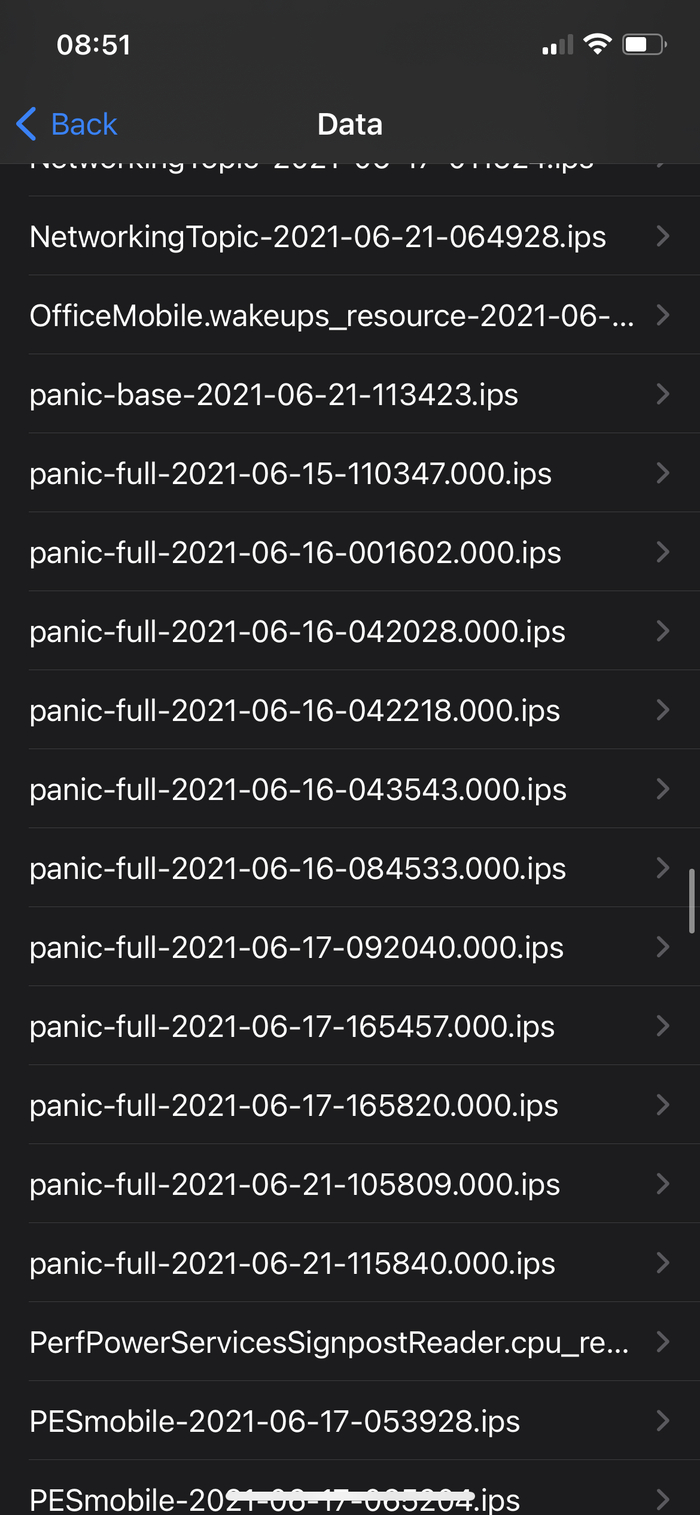Open panic-full-2021-06-16-084533.000.ips
The height and width of the screenshot is (1515, 700).
(298, 869)
